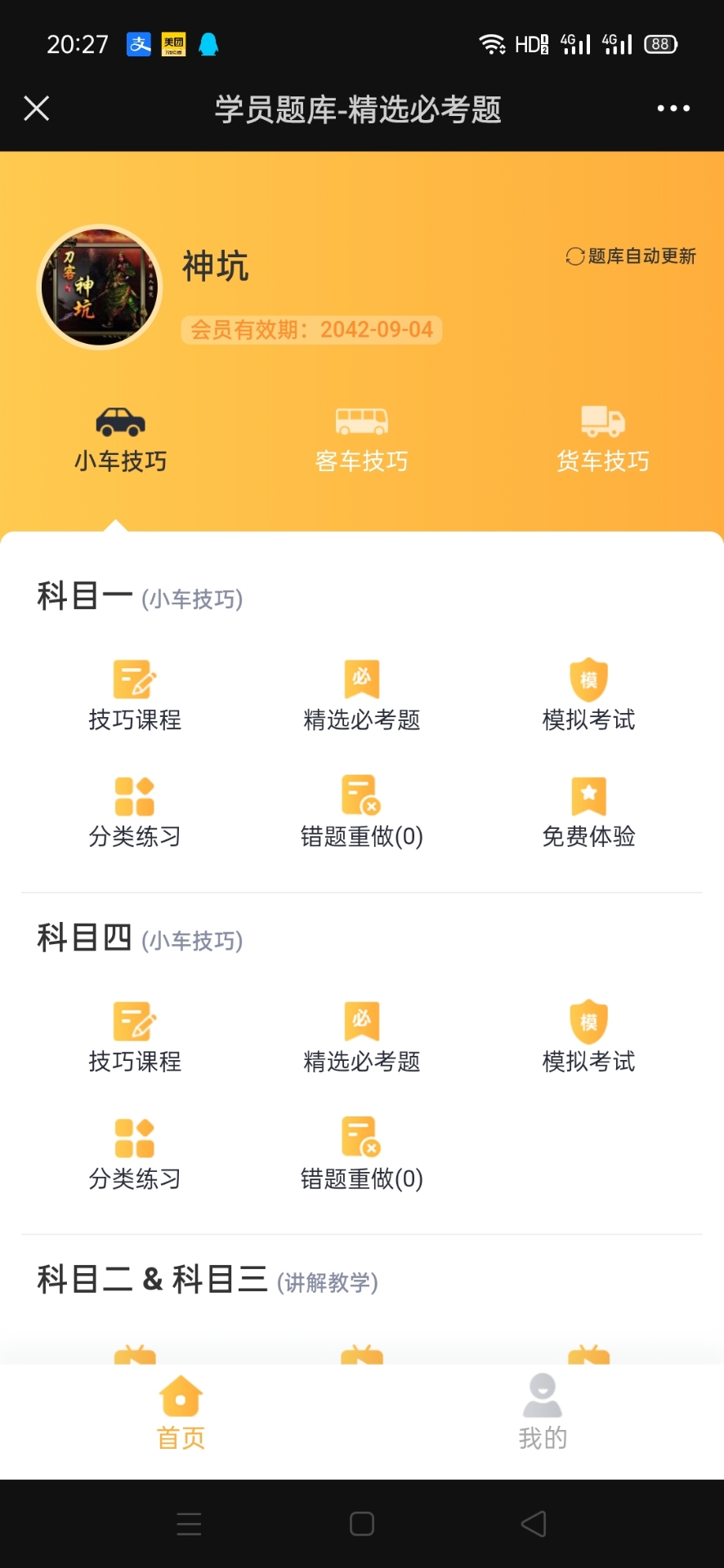Switch to 客车技巧 tab
The height and width of the screenshot is (1568, 724).
[362, 441]
